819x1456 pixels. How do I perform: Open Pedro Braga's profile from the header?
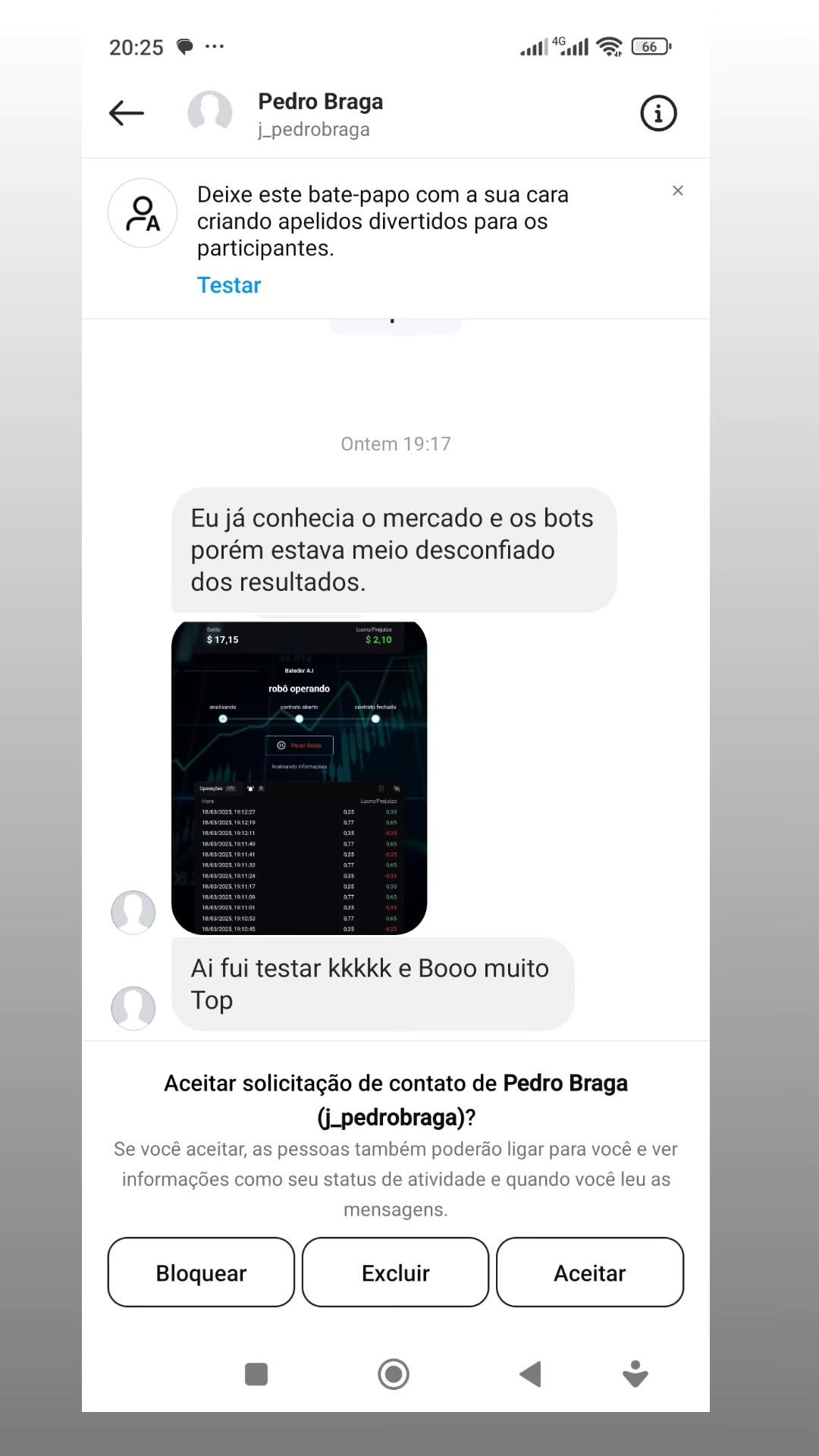click(320, 114)
